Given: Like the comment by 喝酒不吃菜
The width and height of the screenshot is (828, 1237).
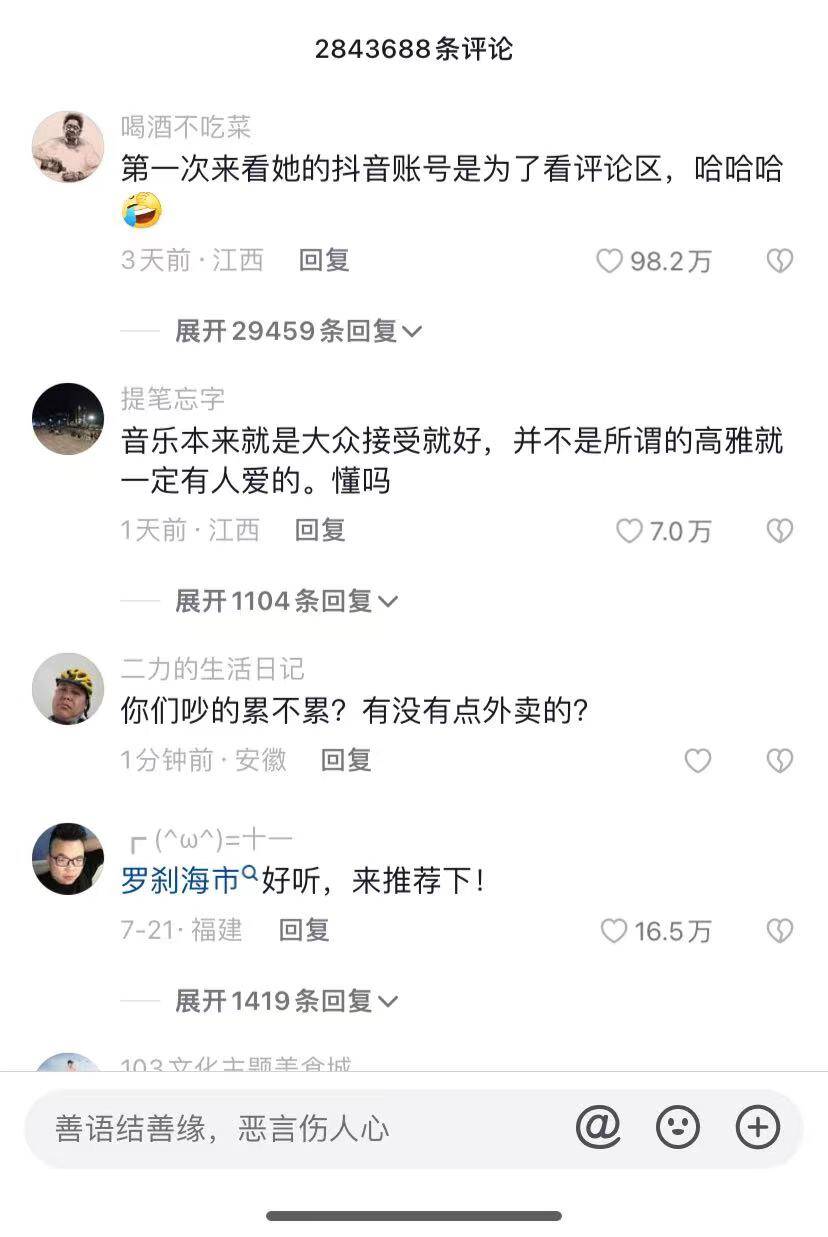Looking at the screenshot, I should click(x=610, y=261).
